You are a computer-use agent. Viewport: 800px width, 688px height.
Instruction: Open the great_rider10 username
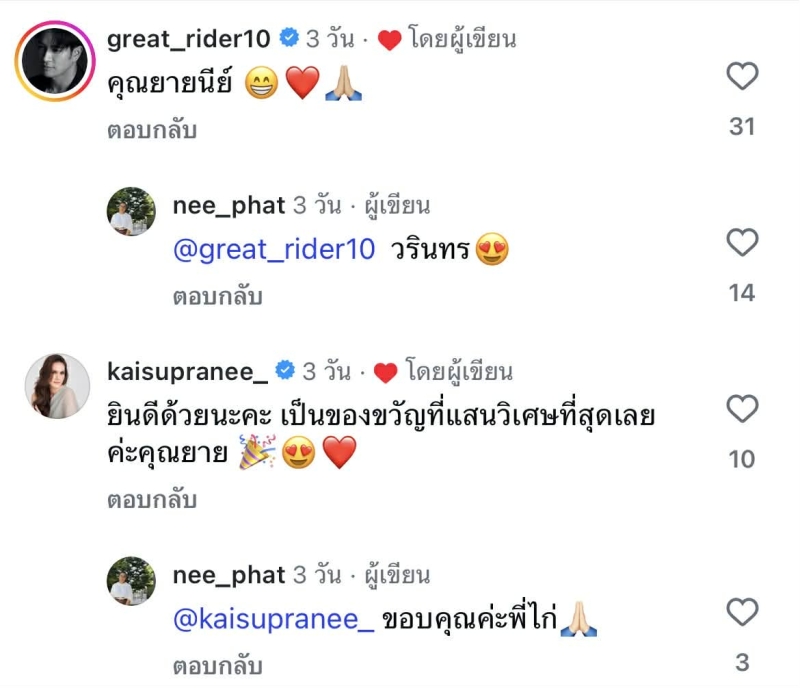point(189,39)
